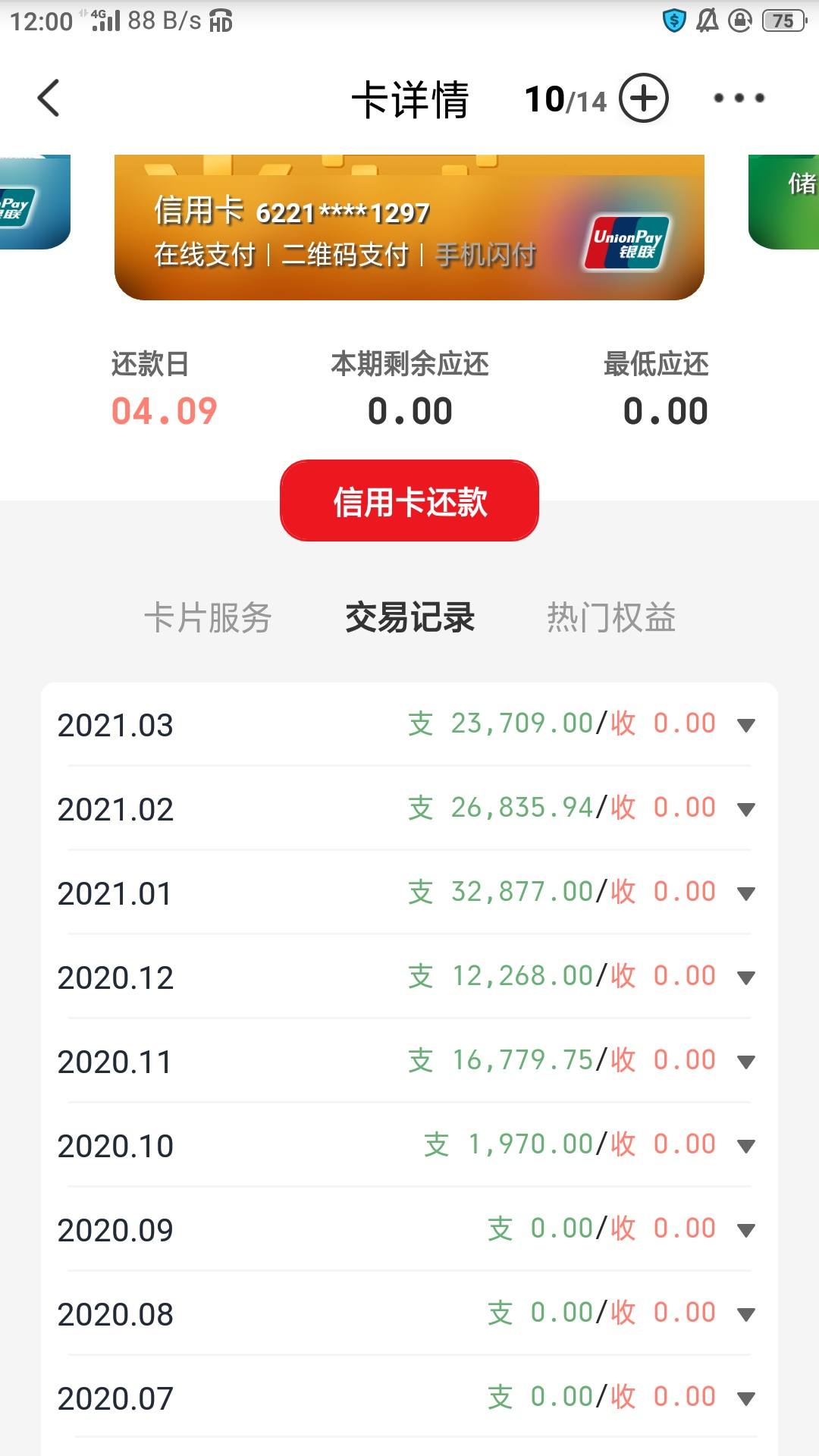Open the credit card ending in 1297

click(x=409, y=227)
